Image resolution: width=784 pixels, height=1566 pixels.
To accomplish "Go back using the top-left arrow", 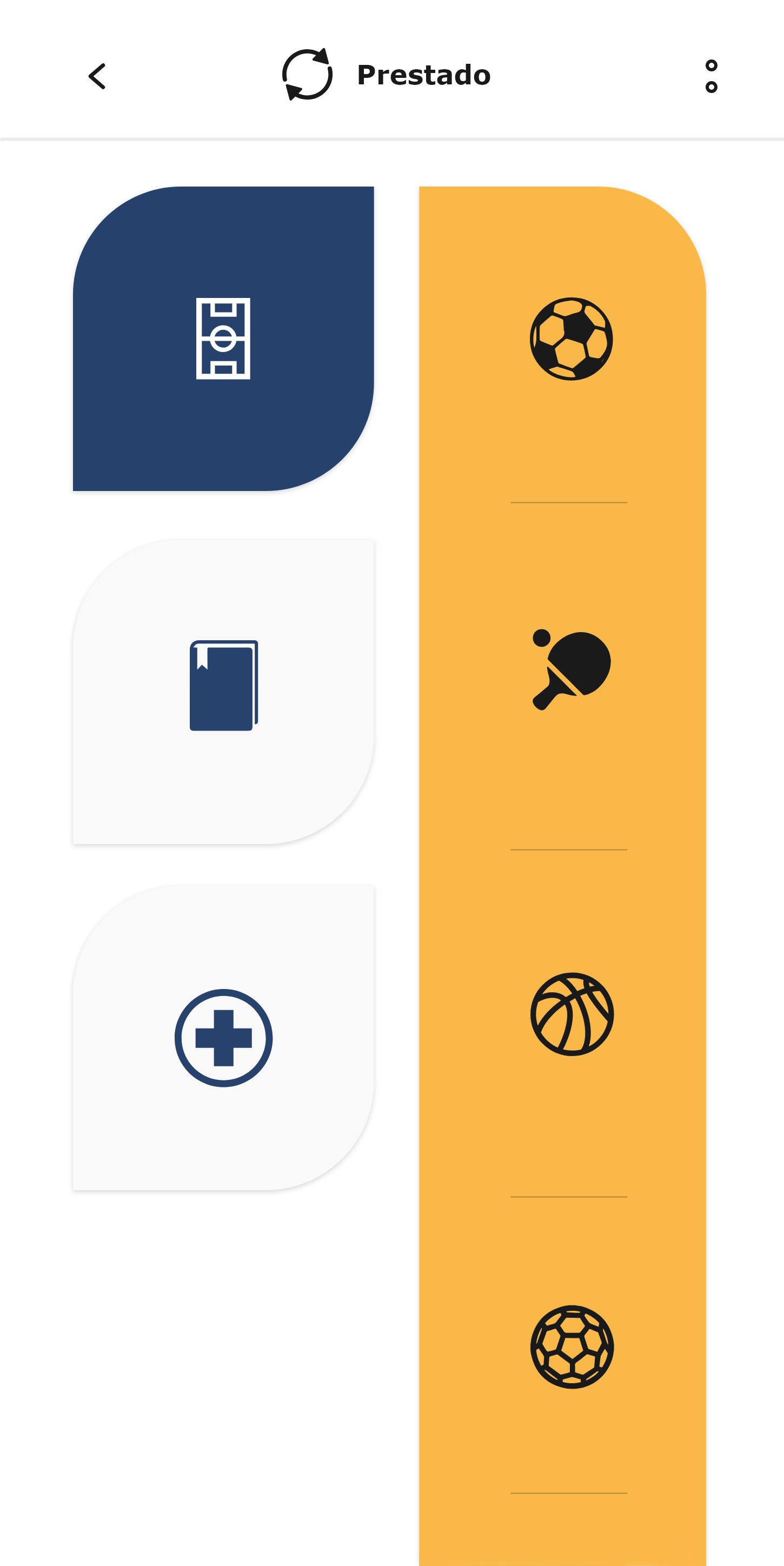I will [x=97, y=77].
